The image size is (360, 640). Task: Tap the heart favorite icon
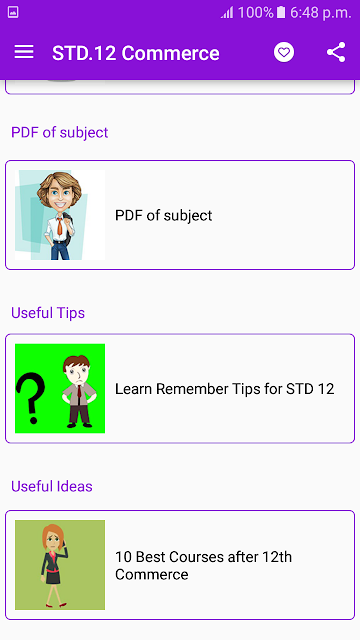(284, 52)
